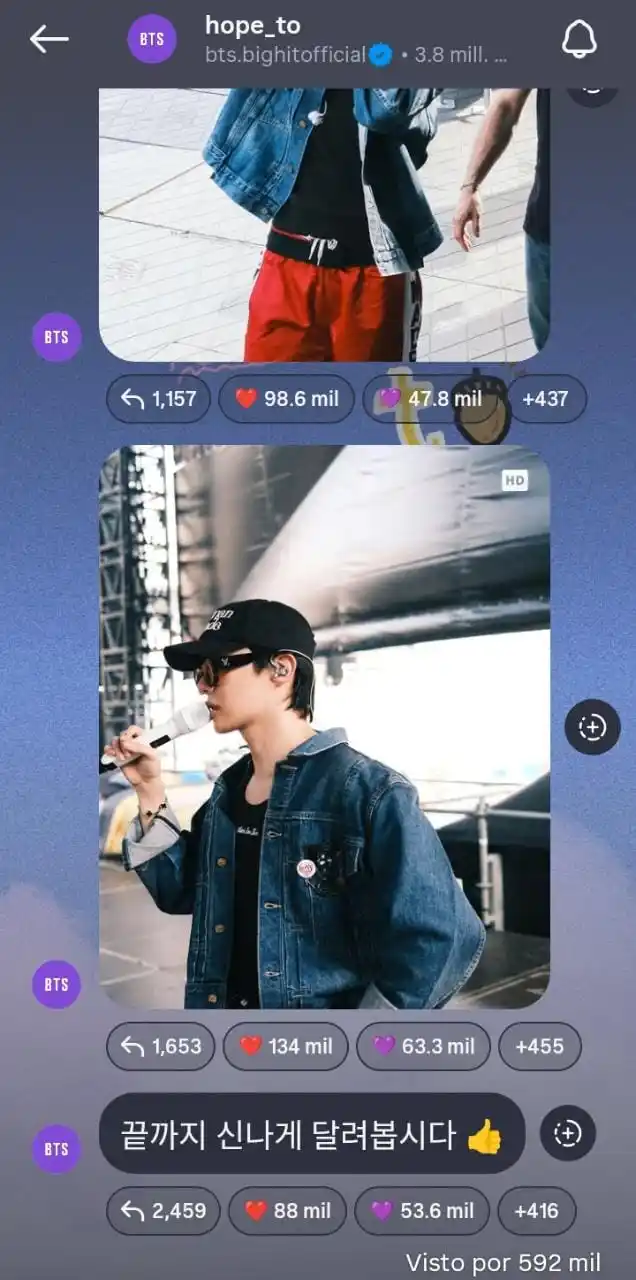Go back using the arrow

[x=48, y=39]
